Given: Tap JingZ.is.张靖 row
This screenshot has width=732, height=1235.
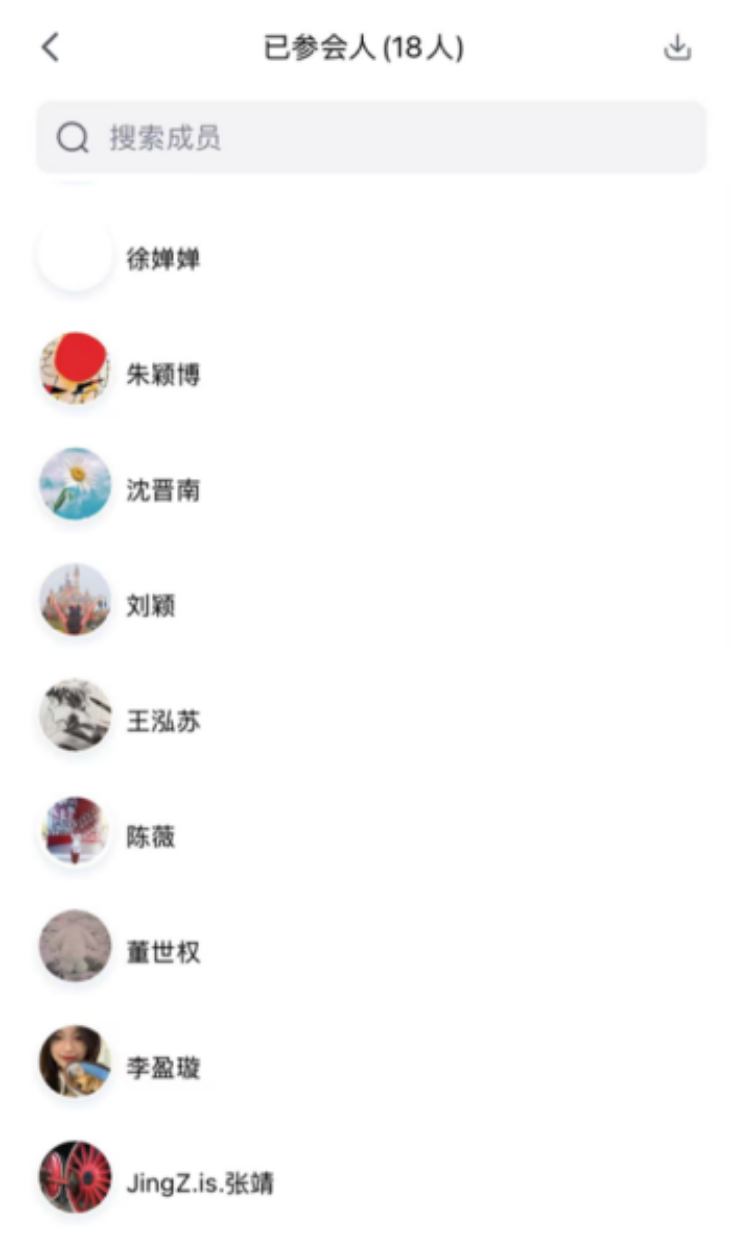Looking at the screenshot, I should point(199,1183).
